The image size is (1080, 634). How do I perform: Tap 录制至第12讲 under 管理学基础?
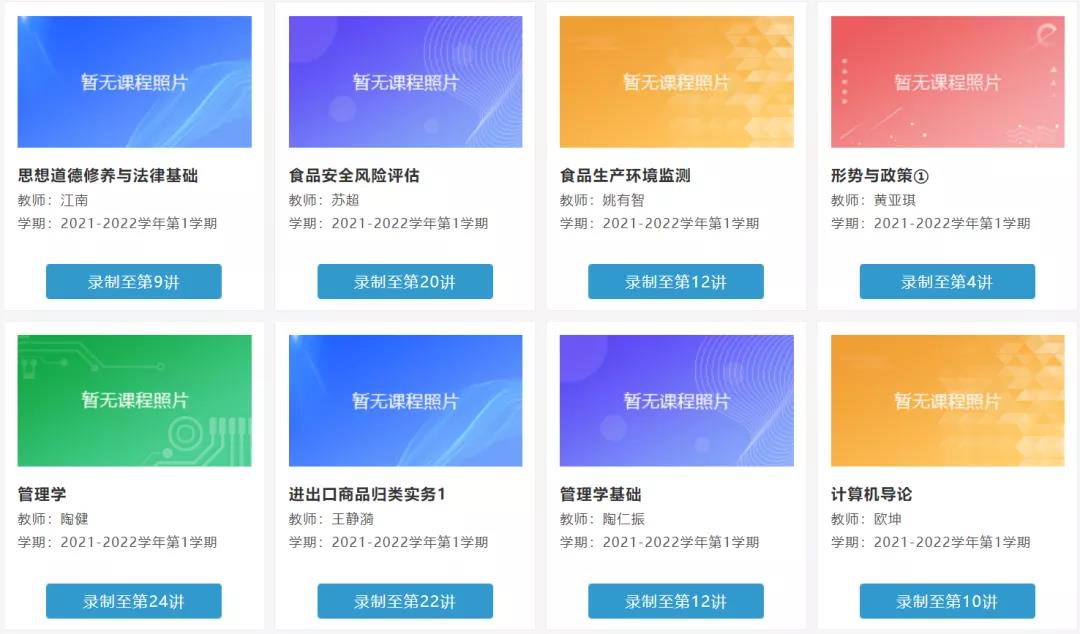tap(676, 601)
